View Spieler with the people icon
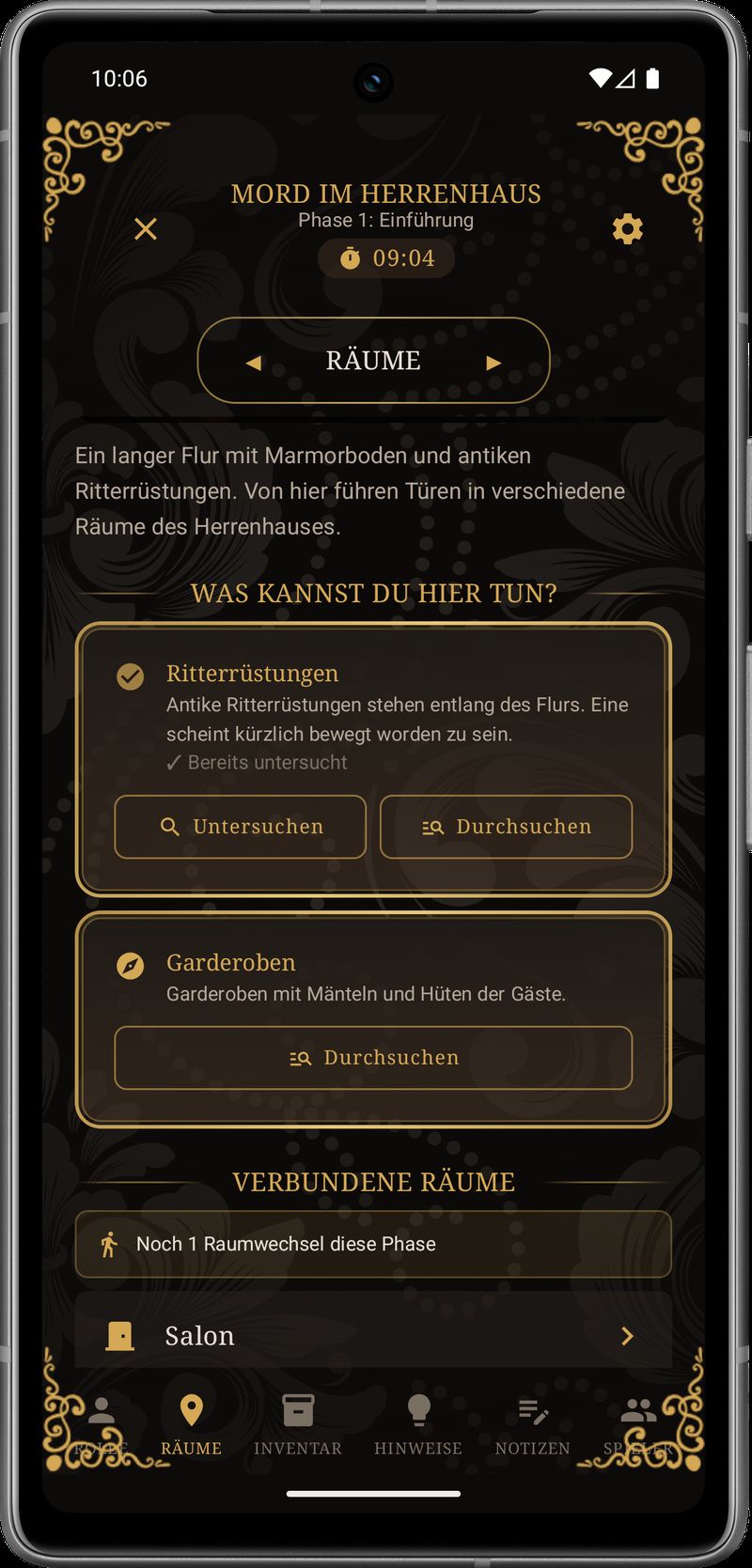This screenshot has width=752, height=1568. pyautogui.click(x=640, y=1409)
